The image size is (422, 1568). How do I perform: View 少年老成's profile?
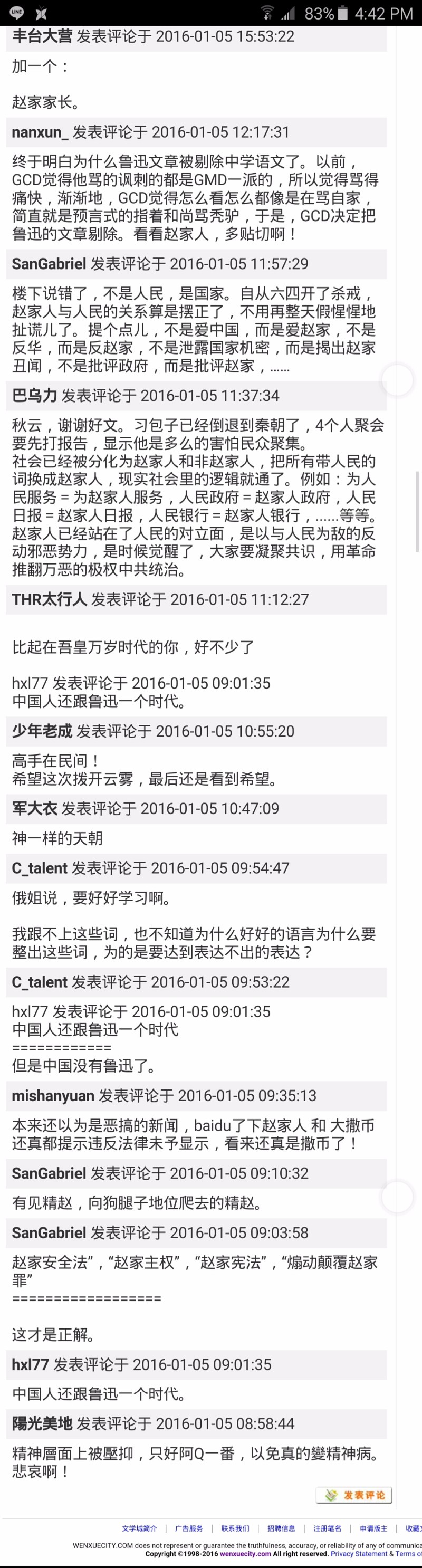[42, 731]
